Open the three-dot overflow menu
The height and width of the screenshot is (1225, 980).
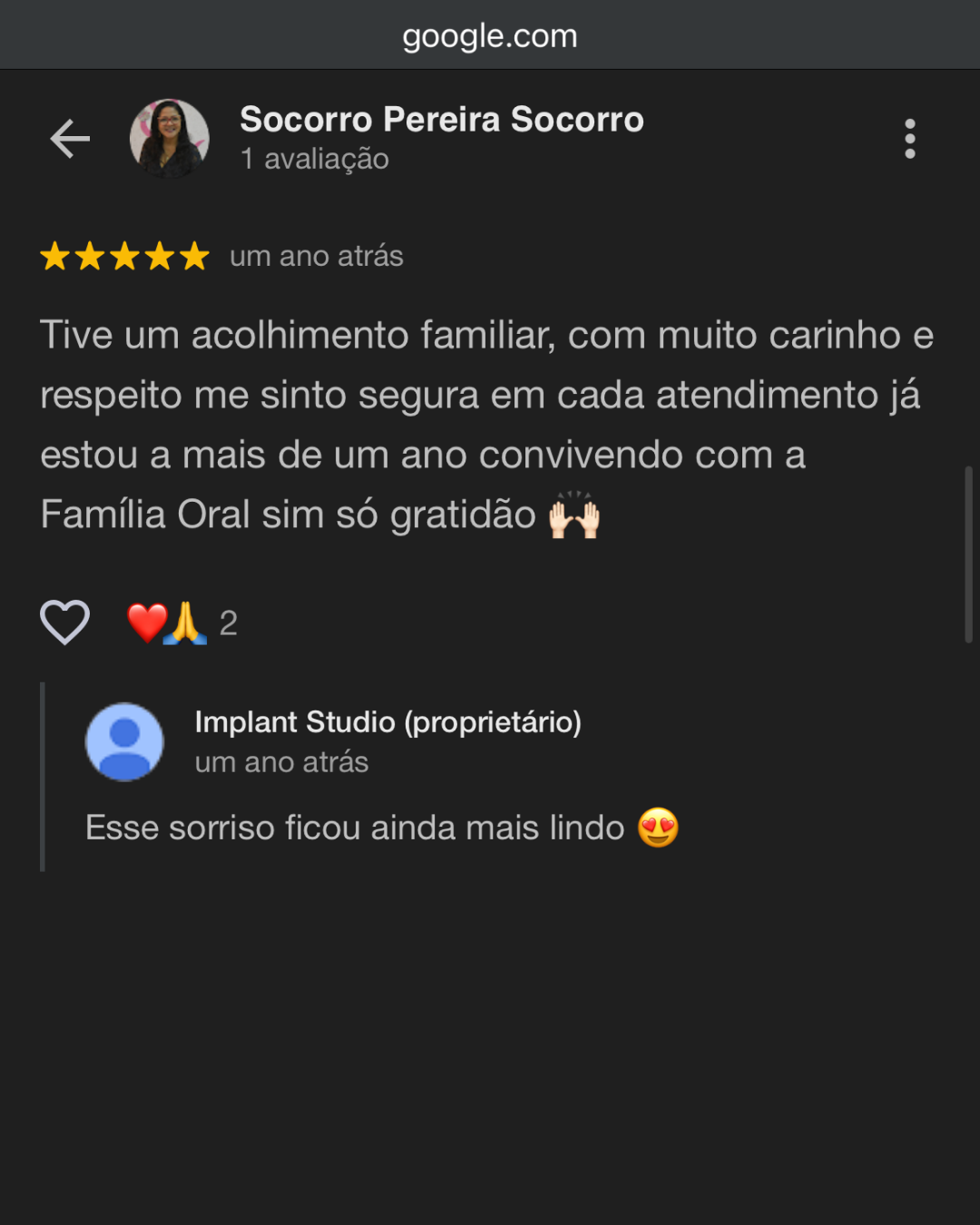(x=909, y=139)
